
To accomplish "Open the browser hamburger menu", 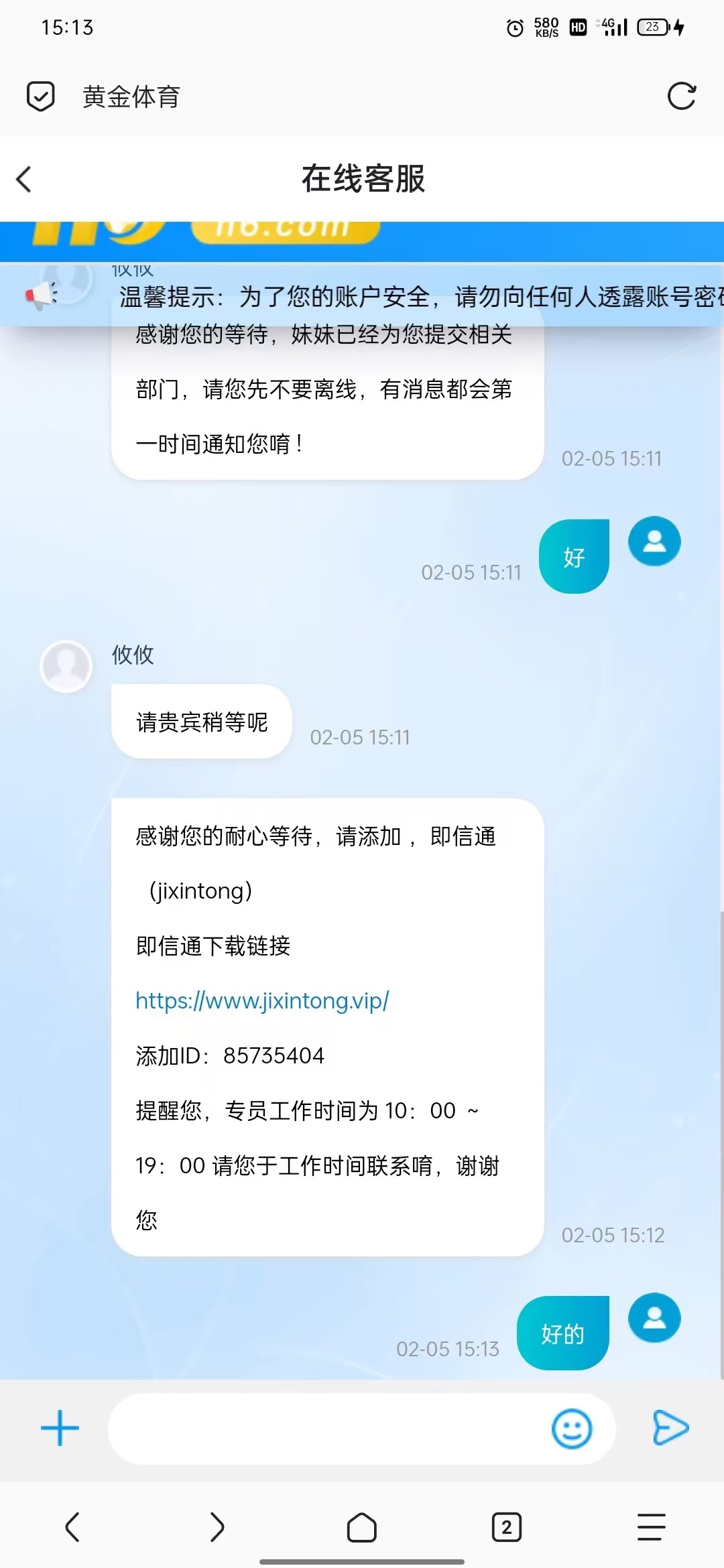I will (650, 1527).
